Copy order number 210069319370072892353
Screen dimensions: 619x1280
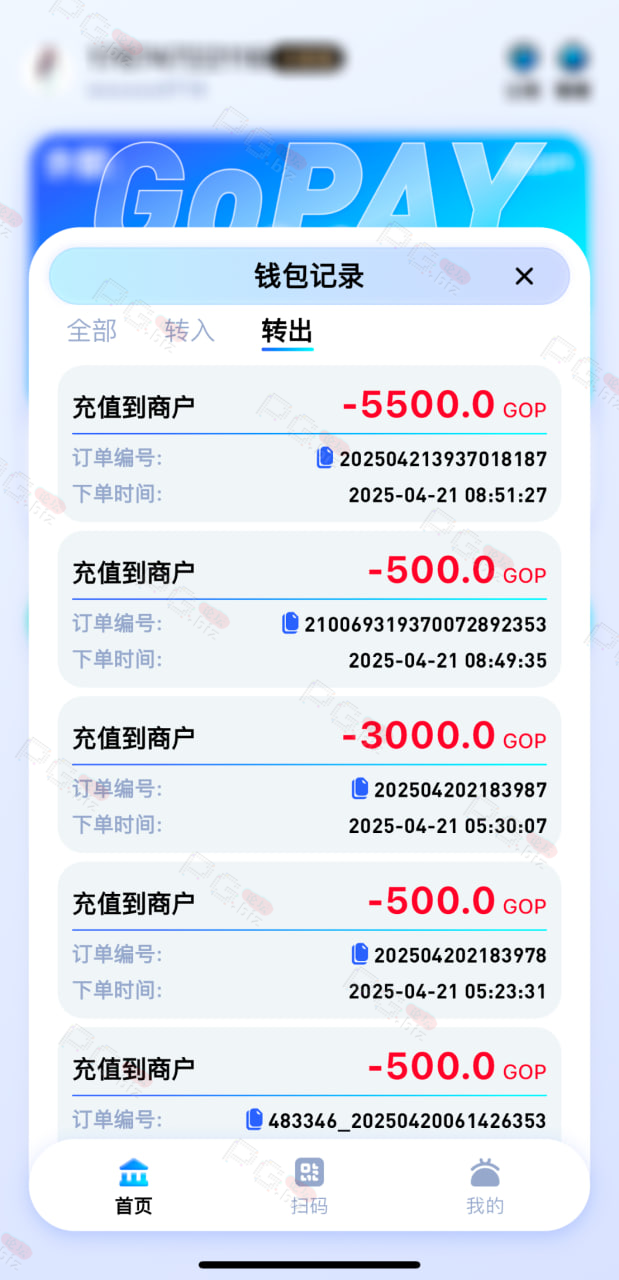coord(290,623)
